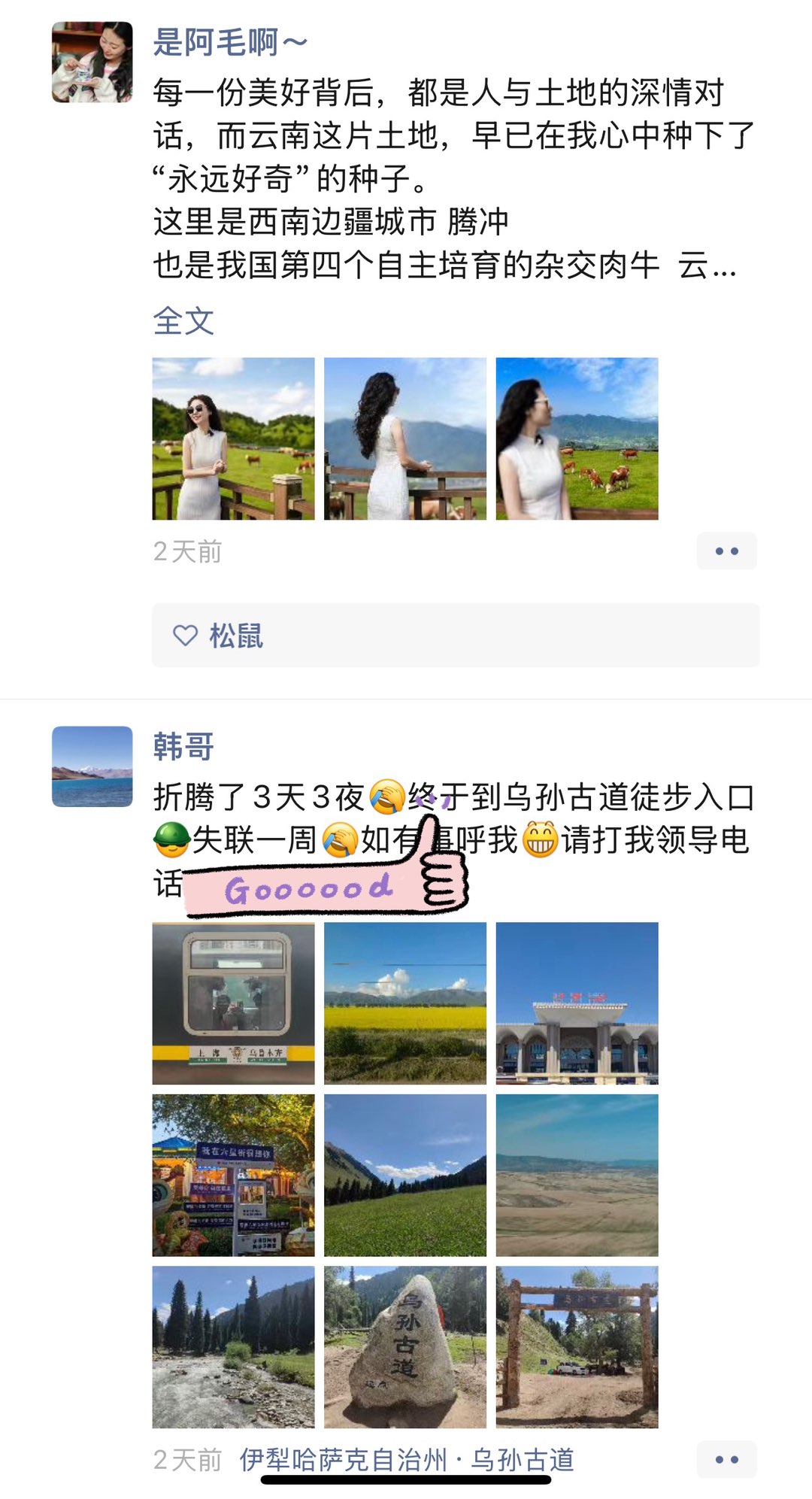Image resolution: width=812 pixels, height=1499 pixels.
Task: View the green meadow valley photo
Action: [x=404, y=1175]
